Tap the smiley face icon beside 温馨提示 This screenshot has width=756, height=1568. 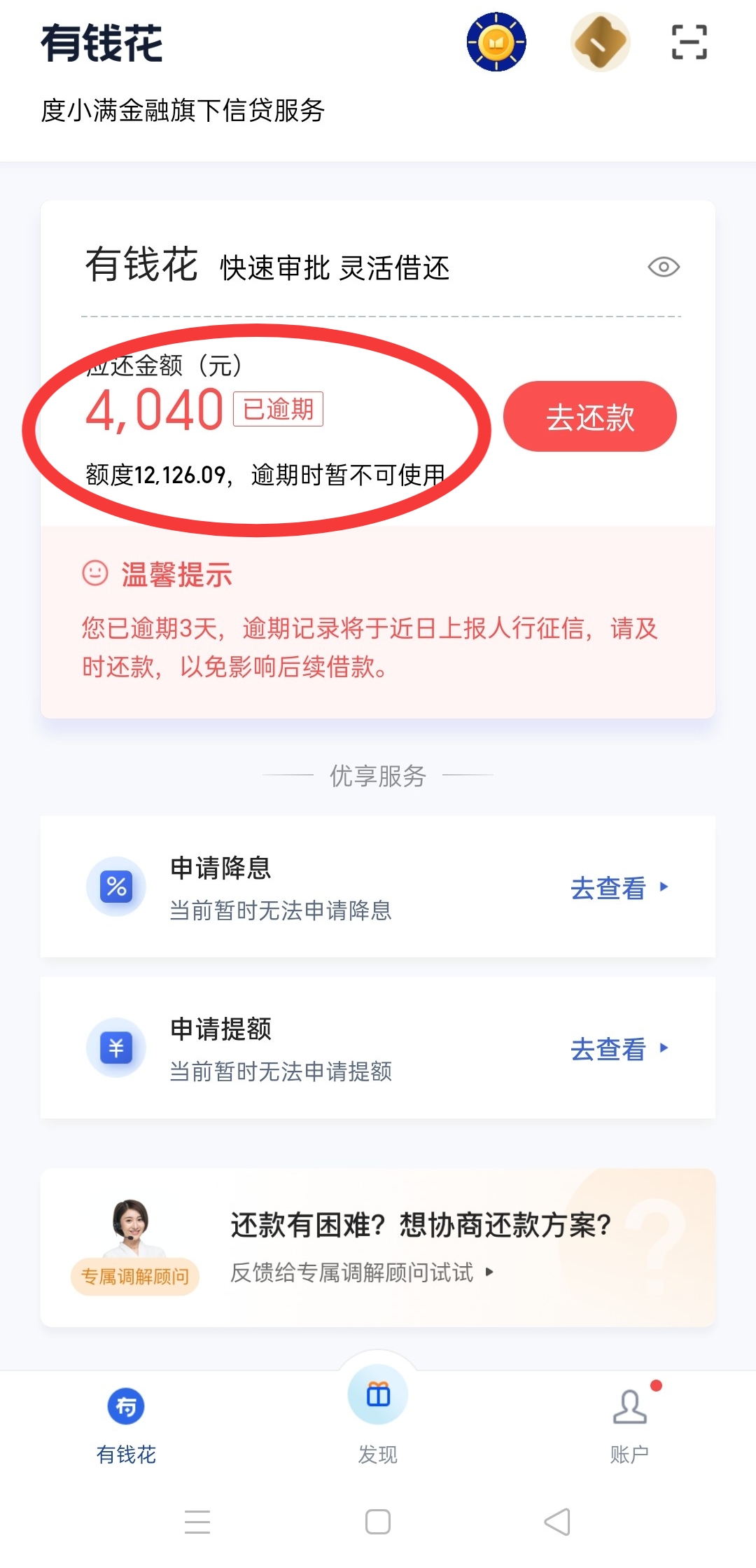click(x=95, y=574)
